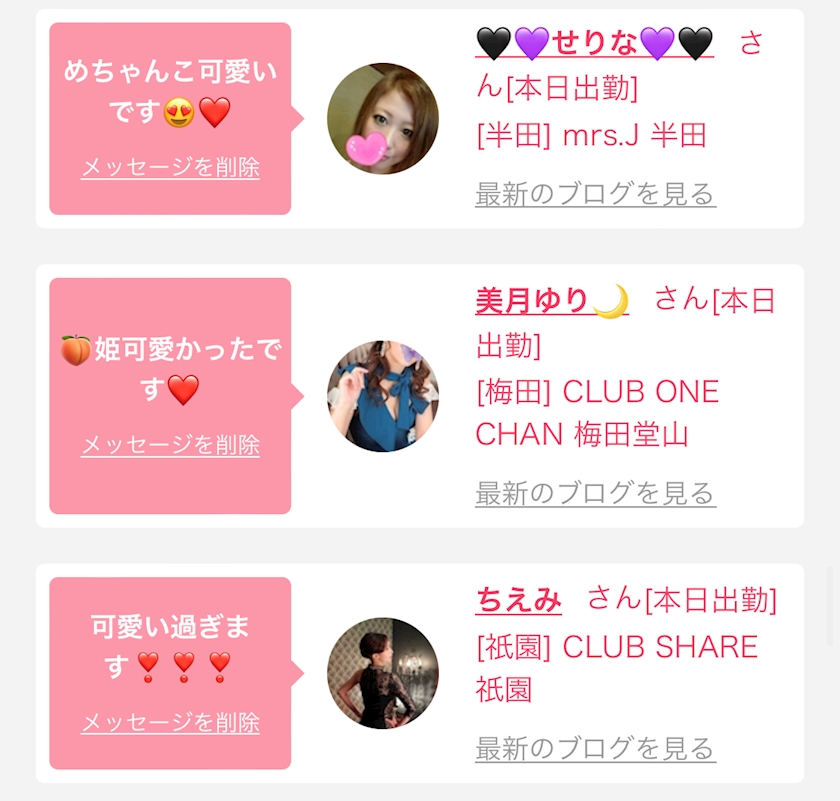This screenshot has height=801, width=840.
Task: Tap 美月ゆり's round profile photo
Action: [x=383, y=396]
